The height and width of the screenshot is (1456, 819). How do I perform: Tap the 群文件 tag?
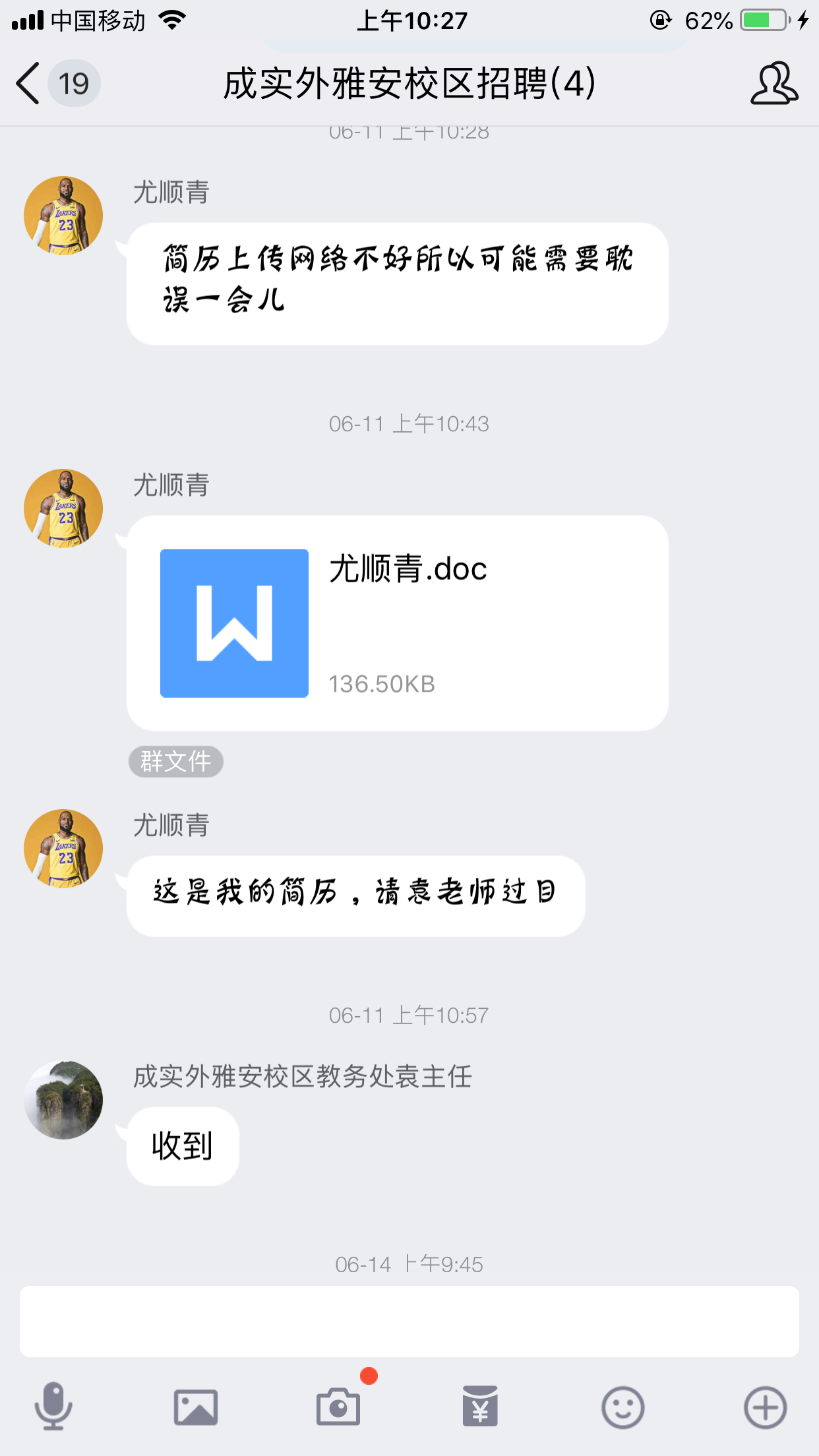175,762
